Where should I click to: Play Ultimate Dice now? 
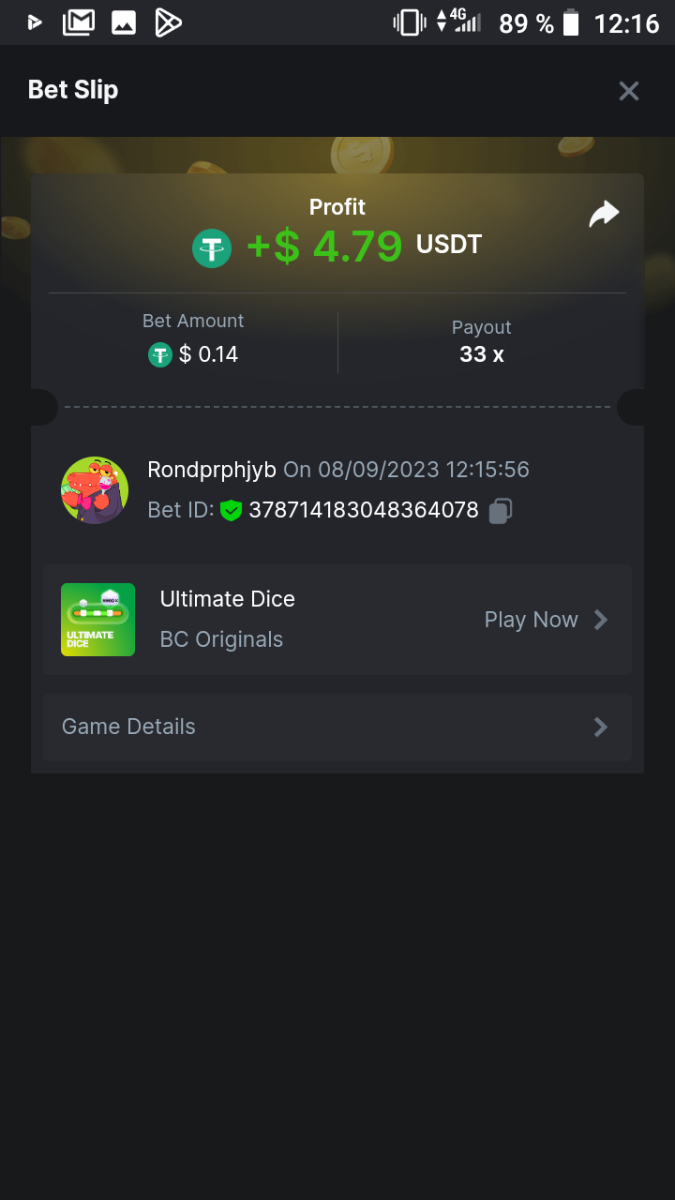pyautogui.click(x=545, y=620)
